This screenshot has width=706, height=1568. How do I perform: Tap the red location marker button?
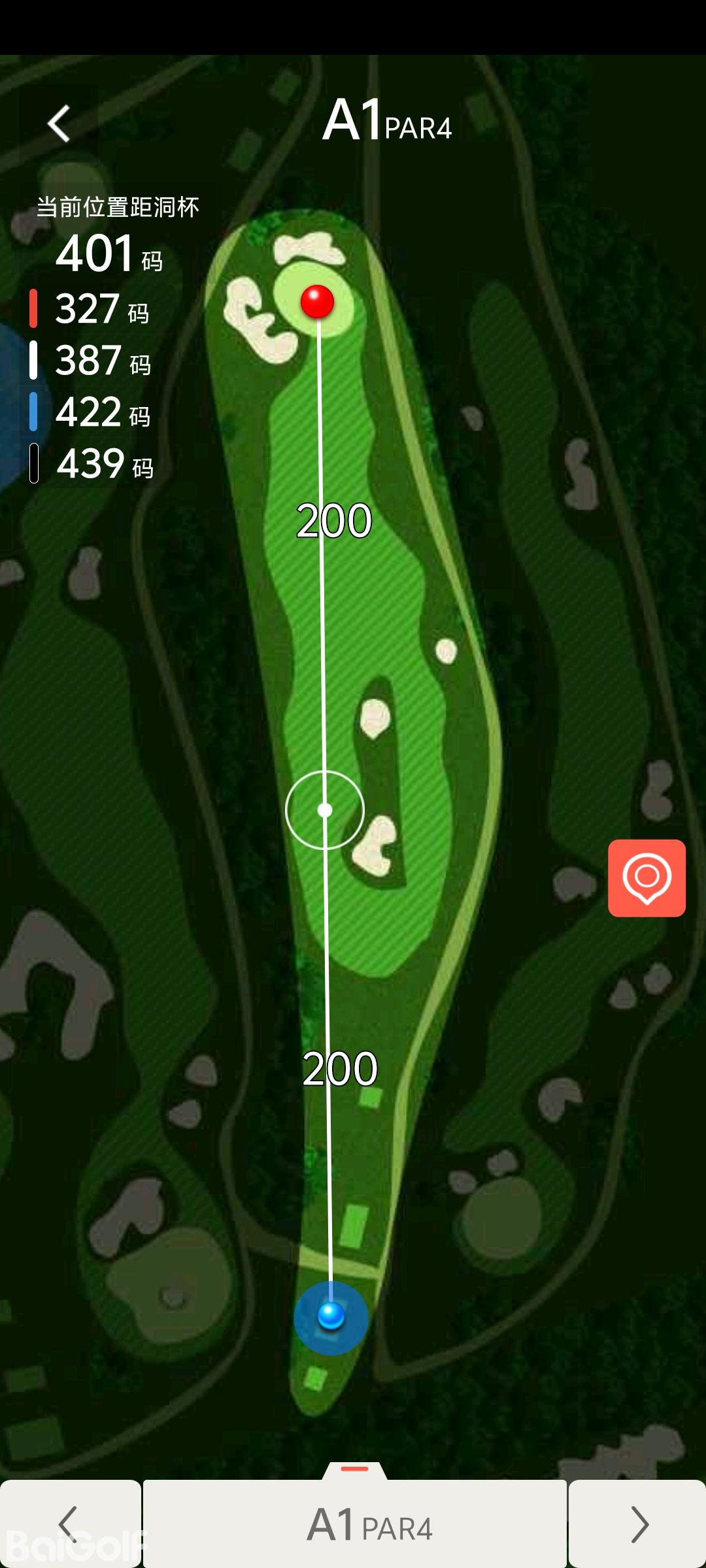(x=647, y=877)
